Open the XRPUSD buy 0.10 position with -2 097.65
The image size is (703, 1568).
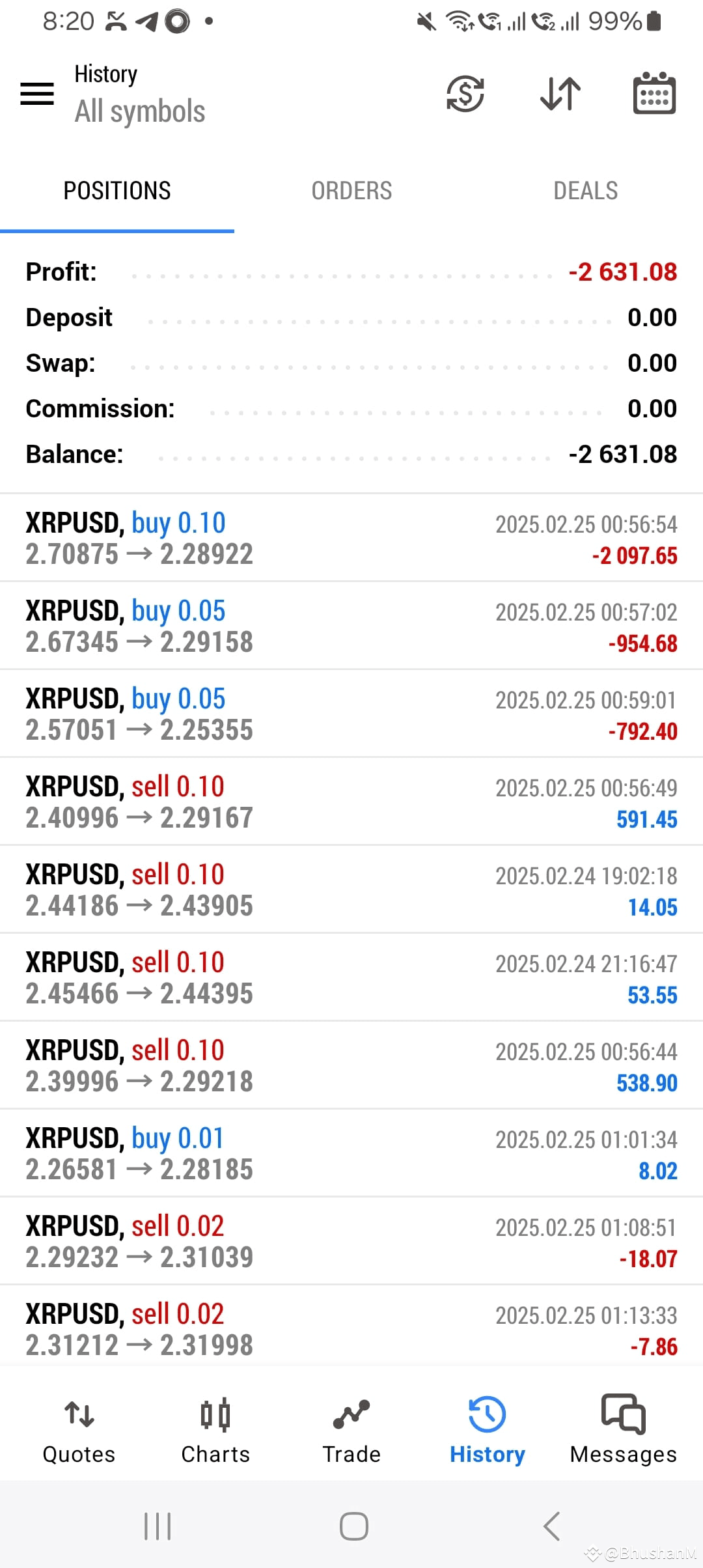(x=351, y=538)
